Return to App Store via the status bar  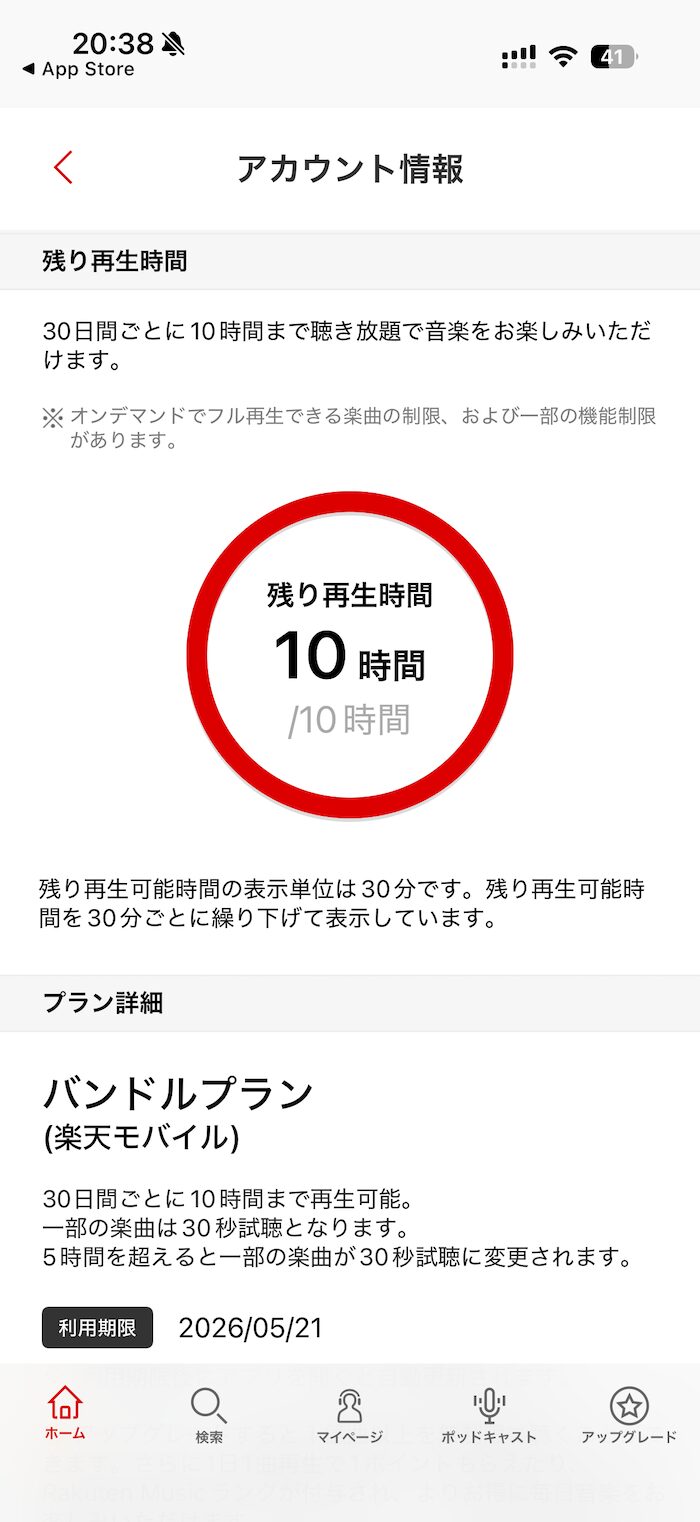click(x=78, y=69)
